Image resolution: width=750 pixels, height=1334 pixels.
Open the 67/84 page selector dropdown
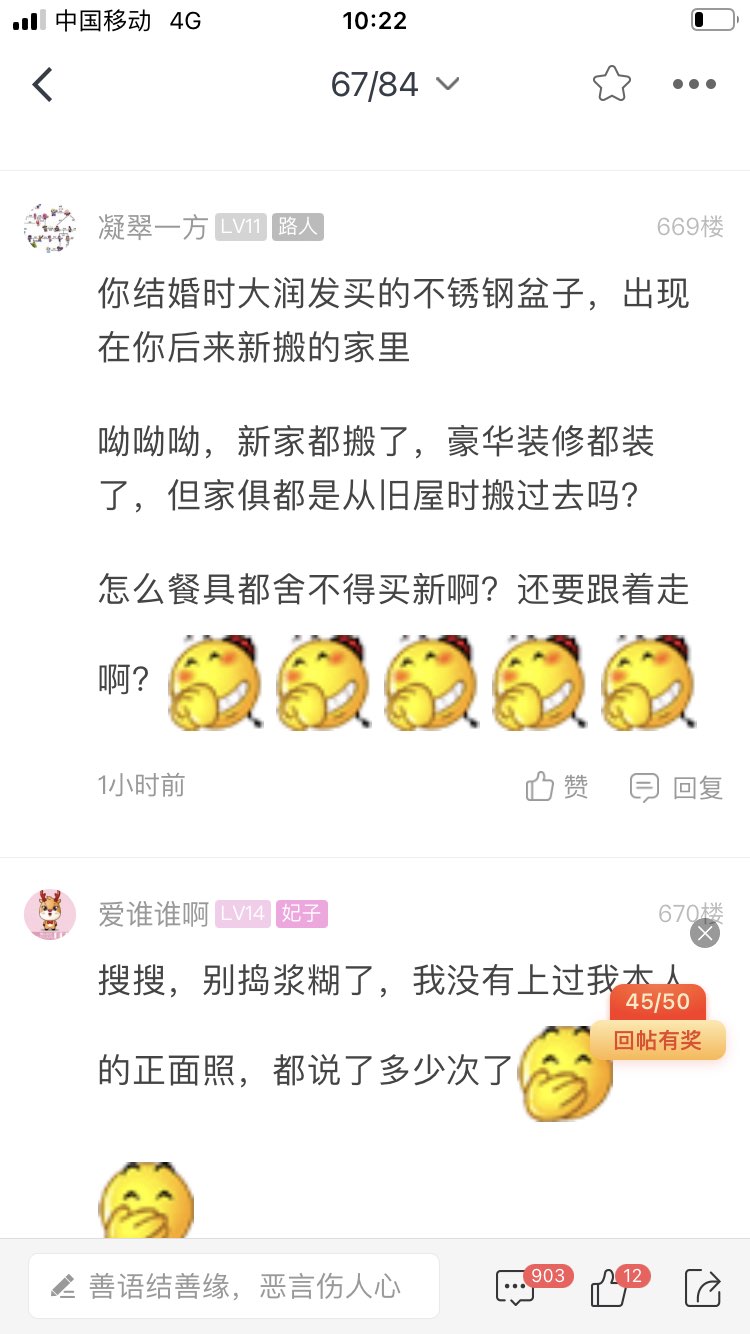(x=394, y=85)
